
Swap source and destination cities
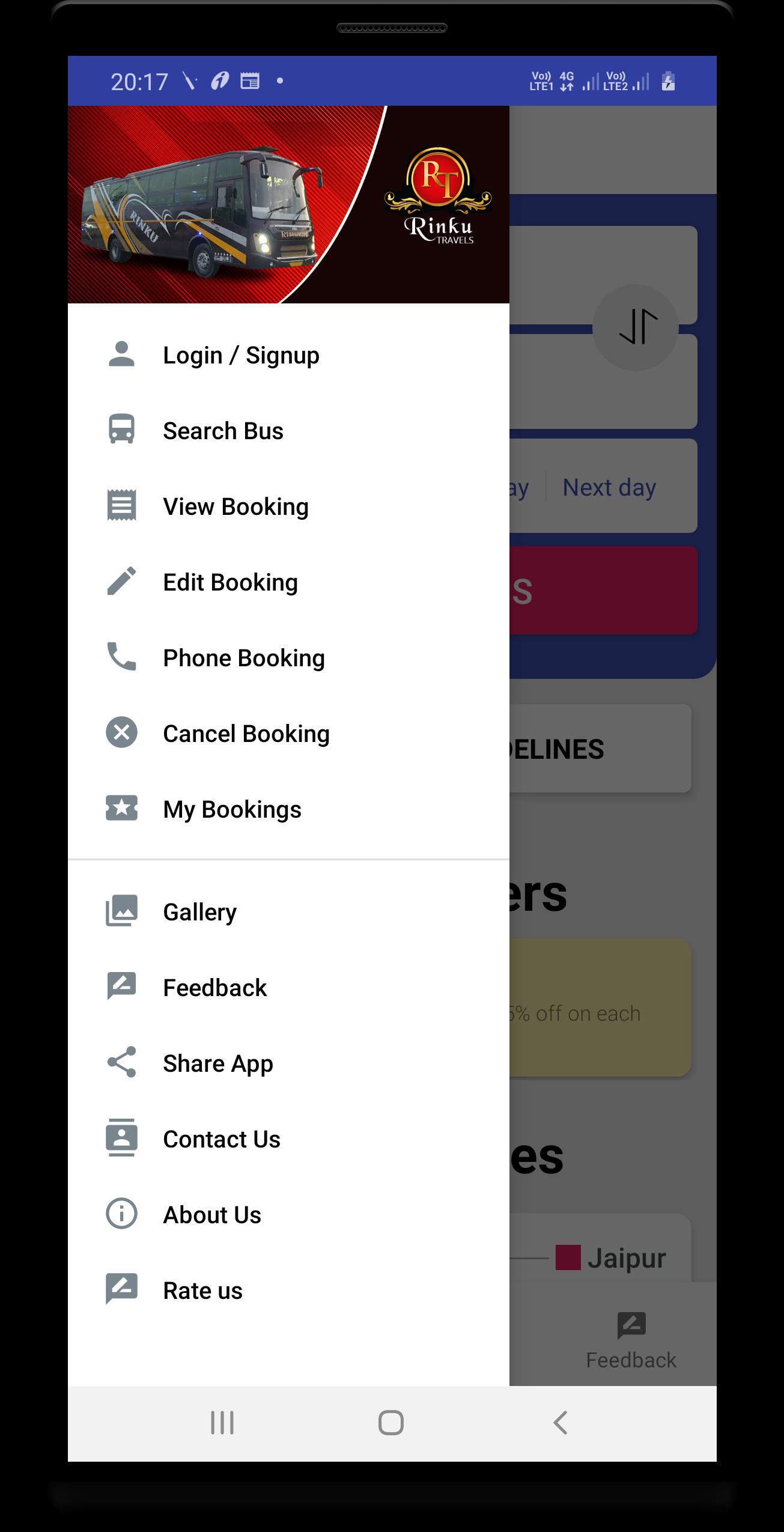(636, 327)
